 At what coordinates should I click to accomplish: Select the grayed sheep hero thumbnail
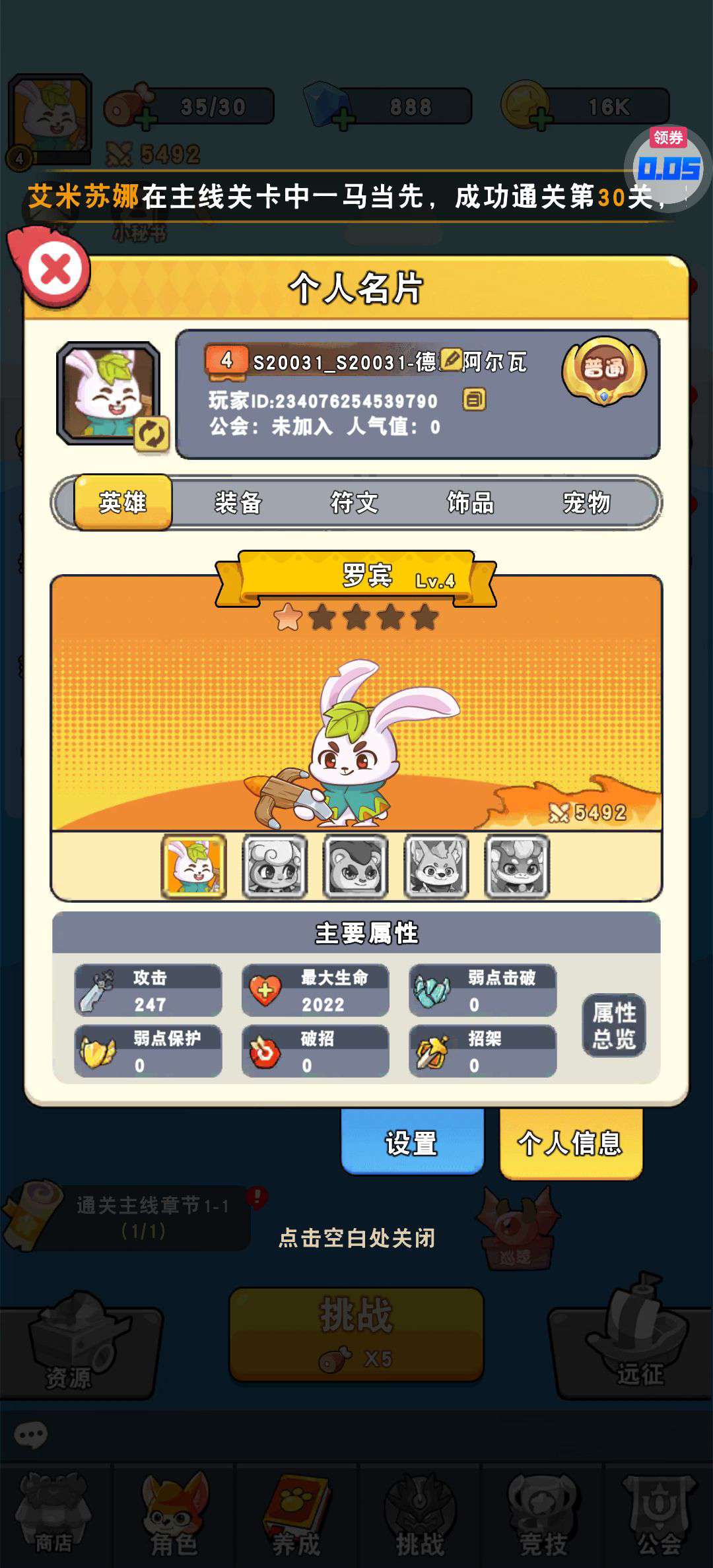275,866
